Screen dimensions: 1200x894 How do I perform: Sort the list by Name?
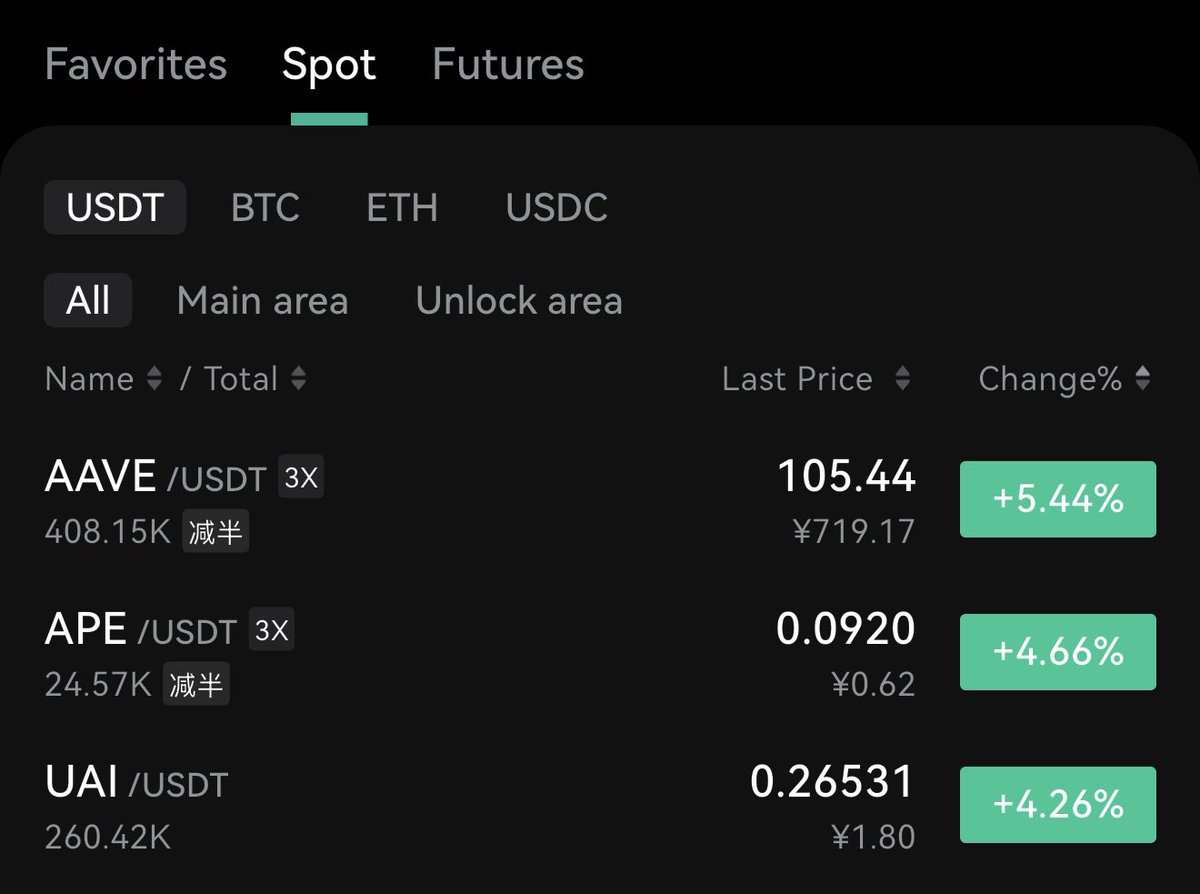point(103,379)
